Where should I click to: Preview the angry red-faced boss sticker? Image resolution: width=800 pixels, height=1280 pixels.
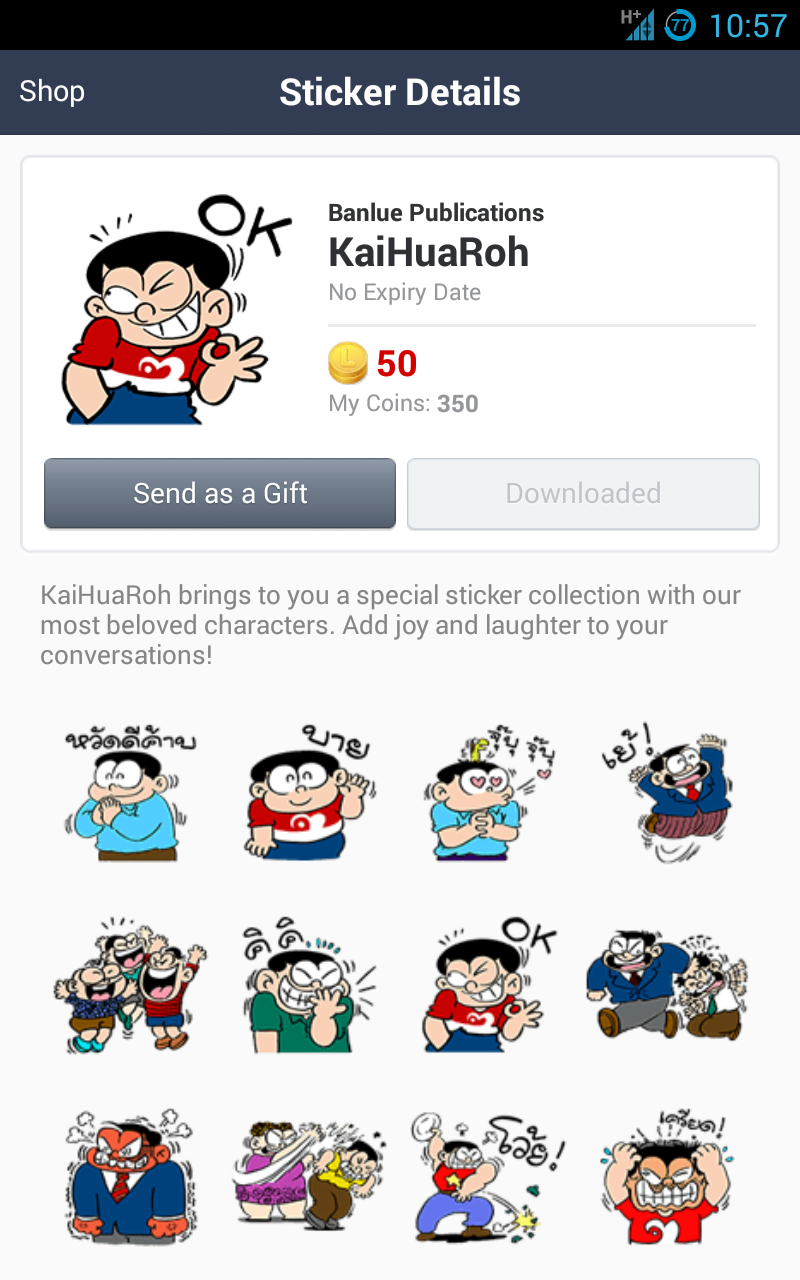click(128, 1174)
